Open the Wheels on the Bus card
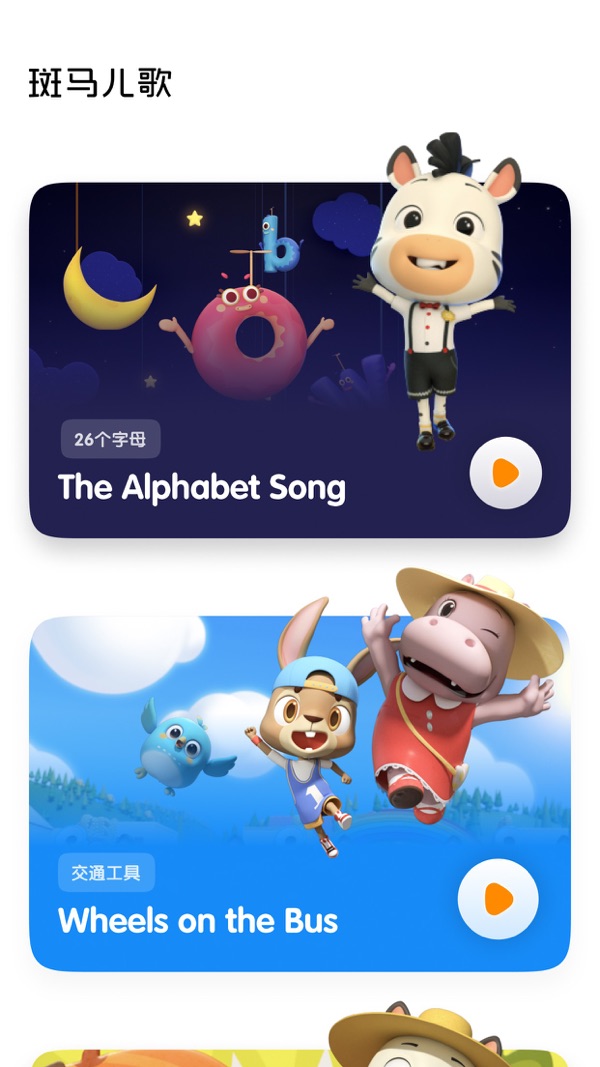This screenshot has width=600, height=1067. coord(300,793)
